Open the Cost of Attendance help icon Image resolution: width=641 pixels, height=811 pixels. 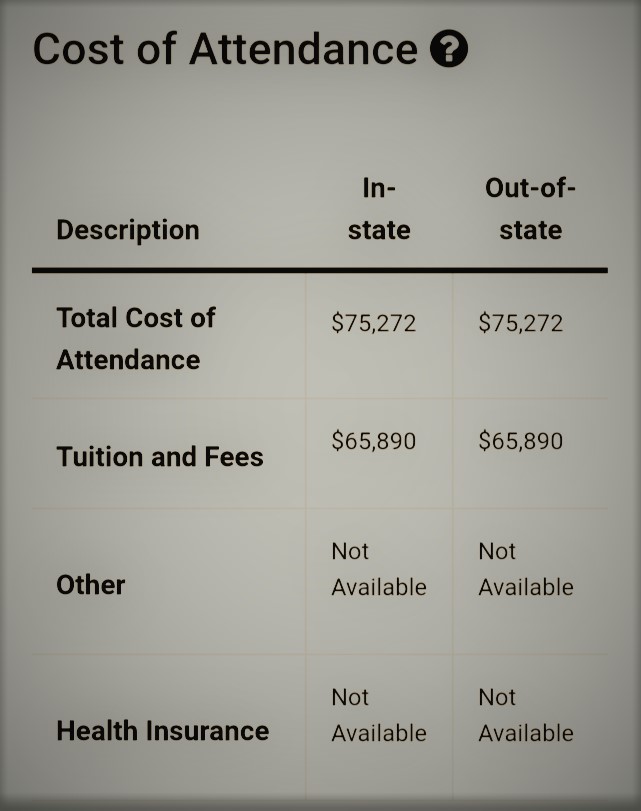point(448,50)
